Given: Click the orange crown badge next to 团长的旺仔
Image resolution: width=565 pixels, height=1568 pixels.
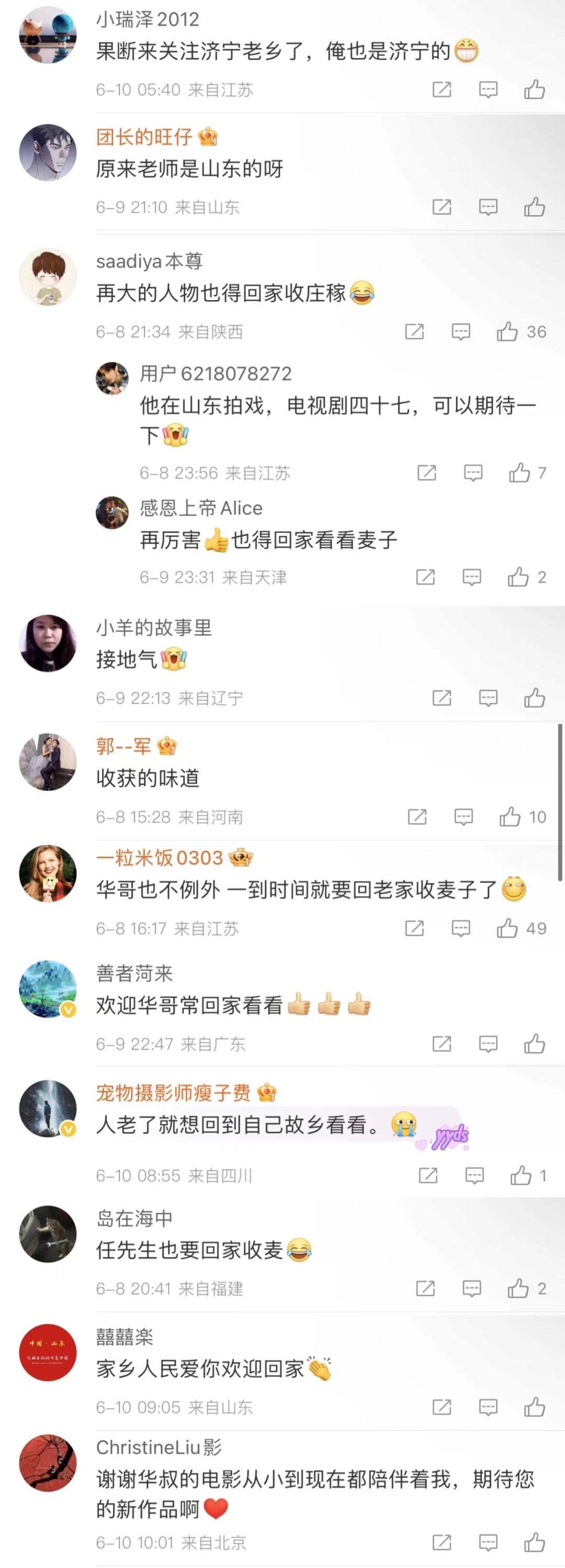Looking at the screenshot, I should (x=207, y=138).
